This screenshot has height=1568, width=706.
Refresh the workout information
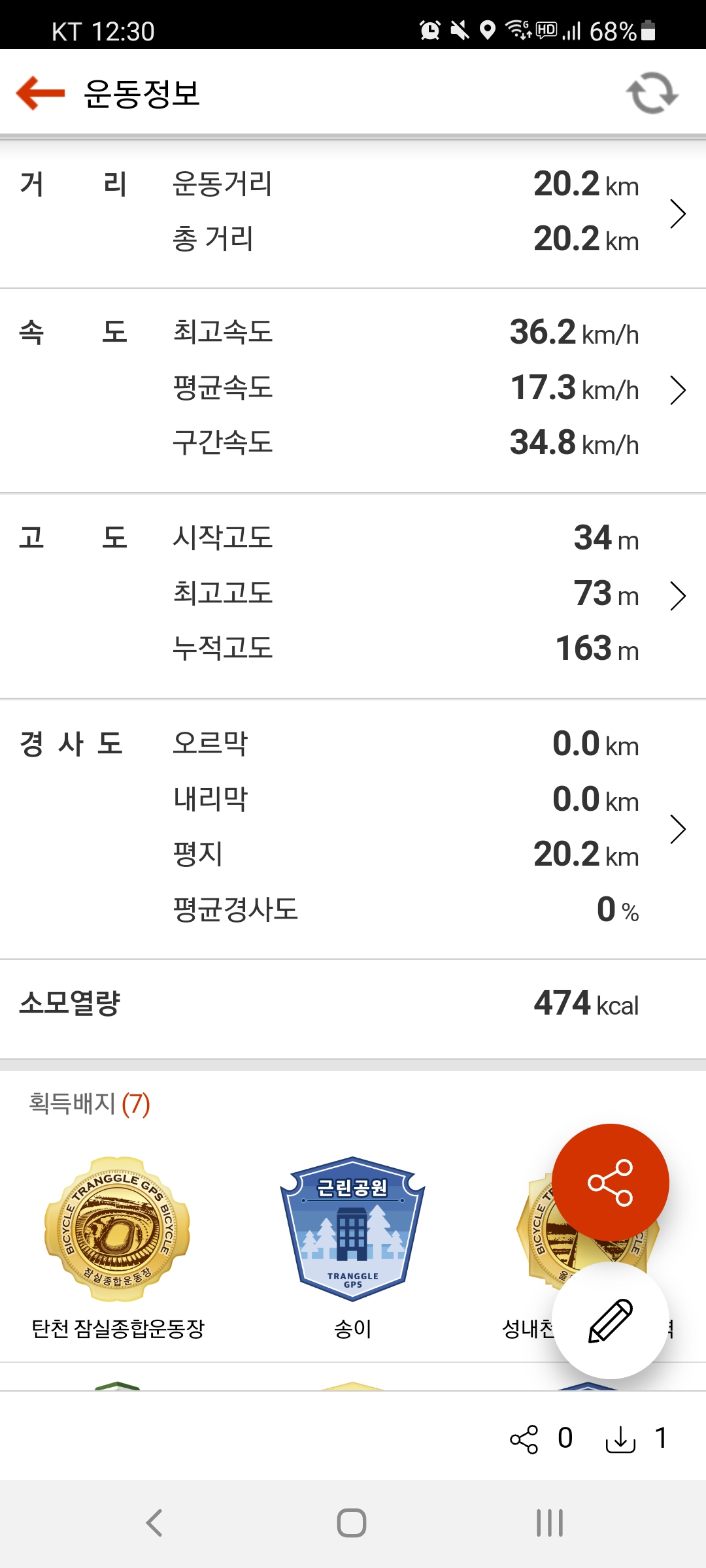click(652, 93)
